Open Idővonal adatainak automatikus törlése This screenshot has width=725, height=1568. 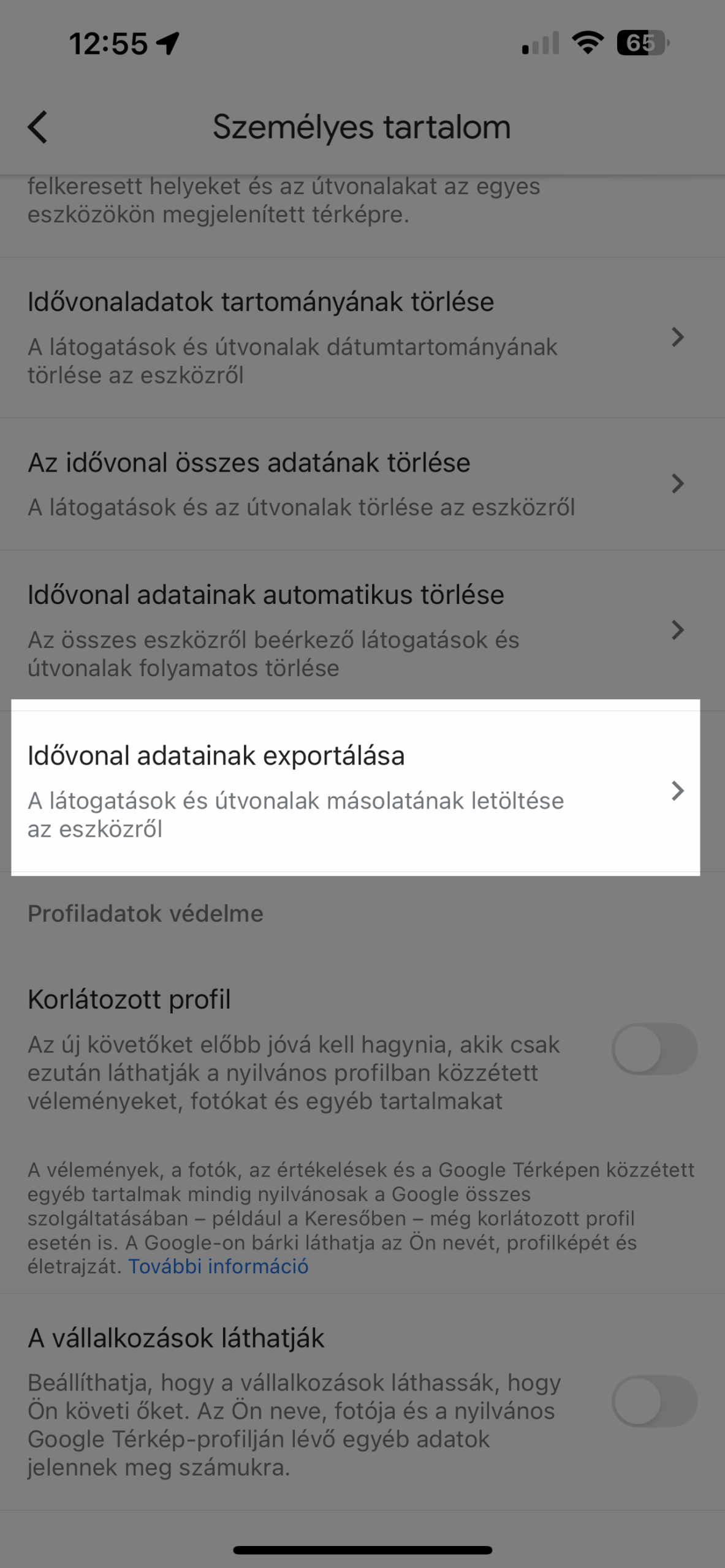(x=355, y=630)
